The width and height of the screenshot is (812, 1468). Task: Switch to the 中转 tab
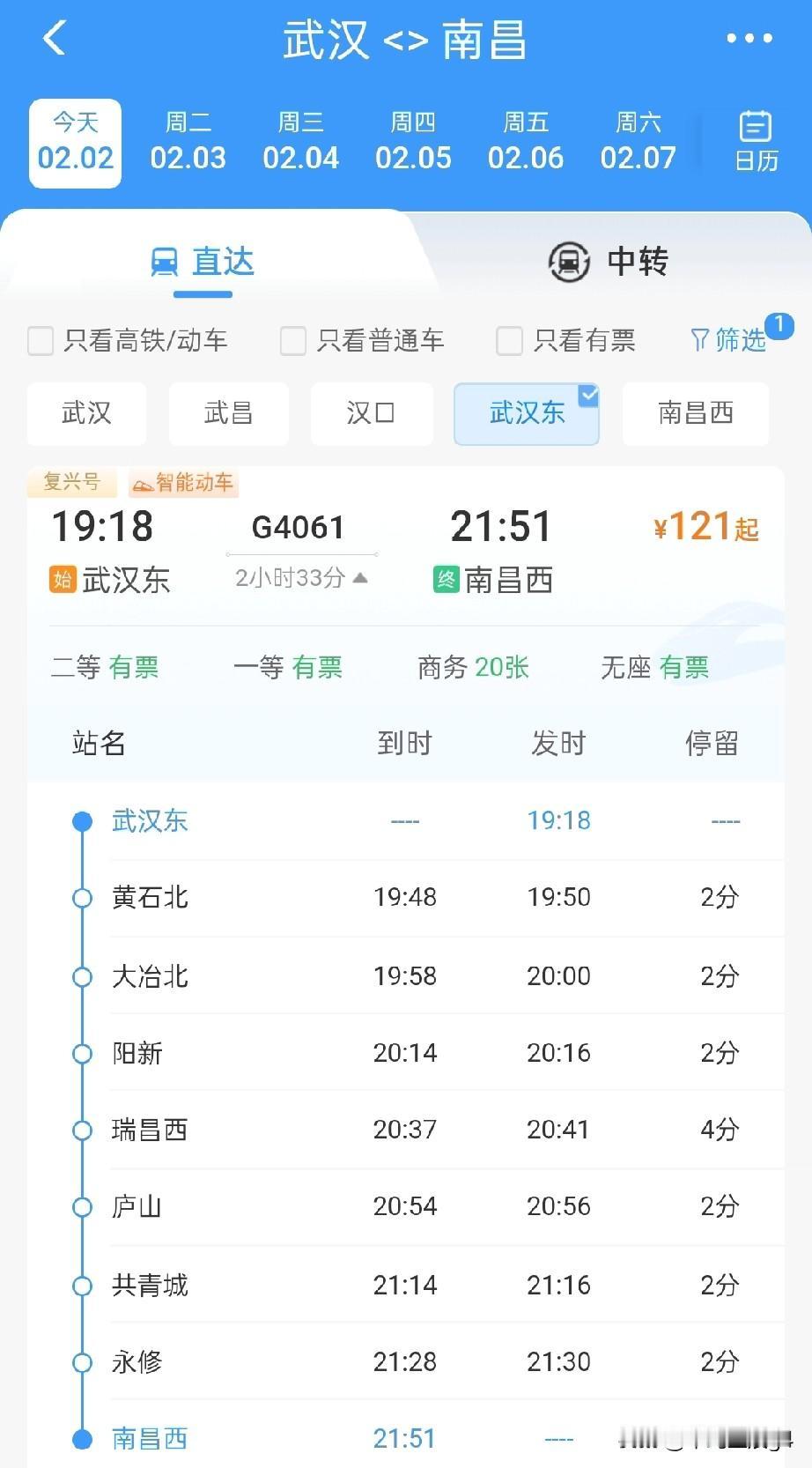click(636, 261)
